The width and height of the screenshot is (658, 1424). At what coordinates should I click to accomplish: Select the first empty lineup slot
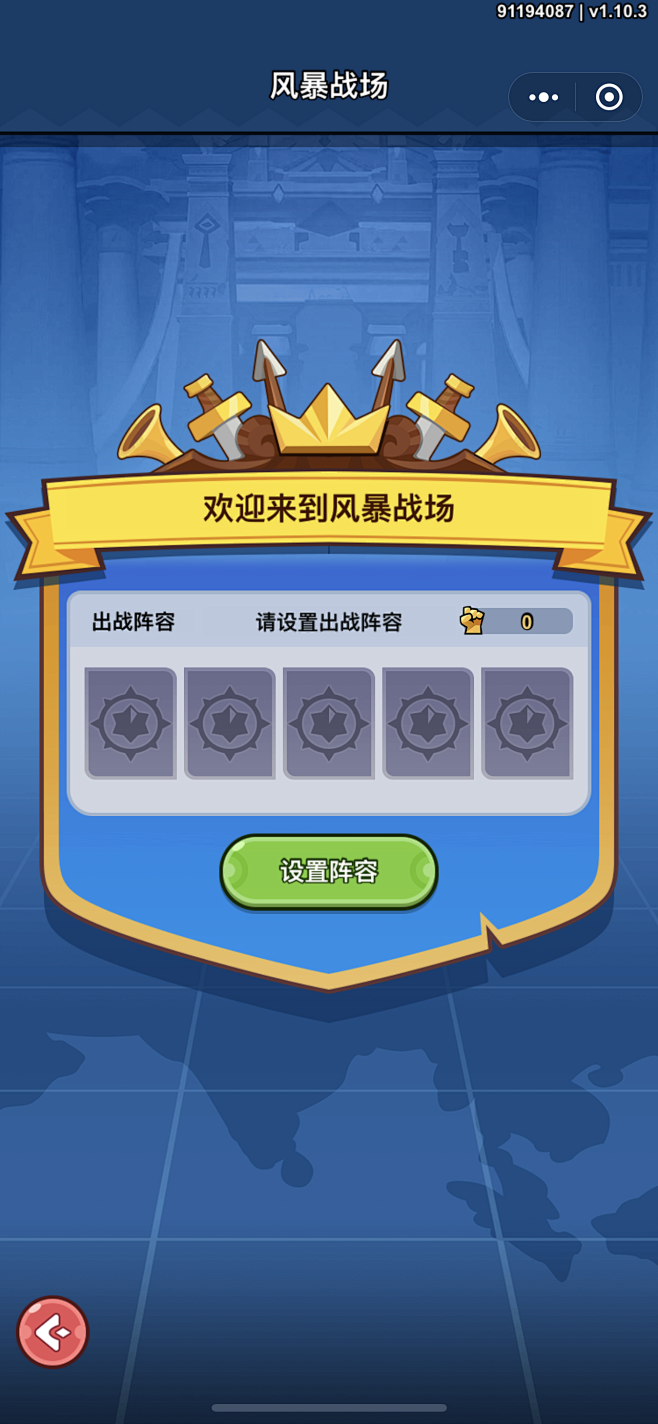click(x=131, y=724)
